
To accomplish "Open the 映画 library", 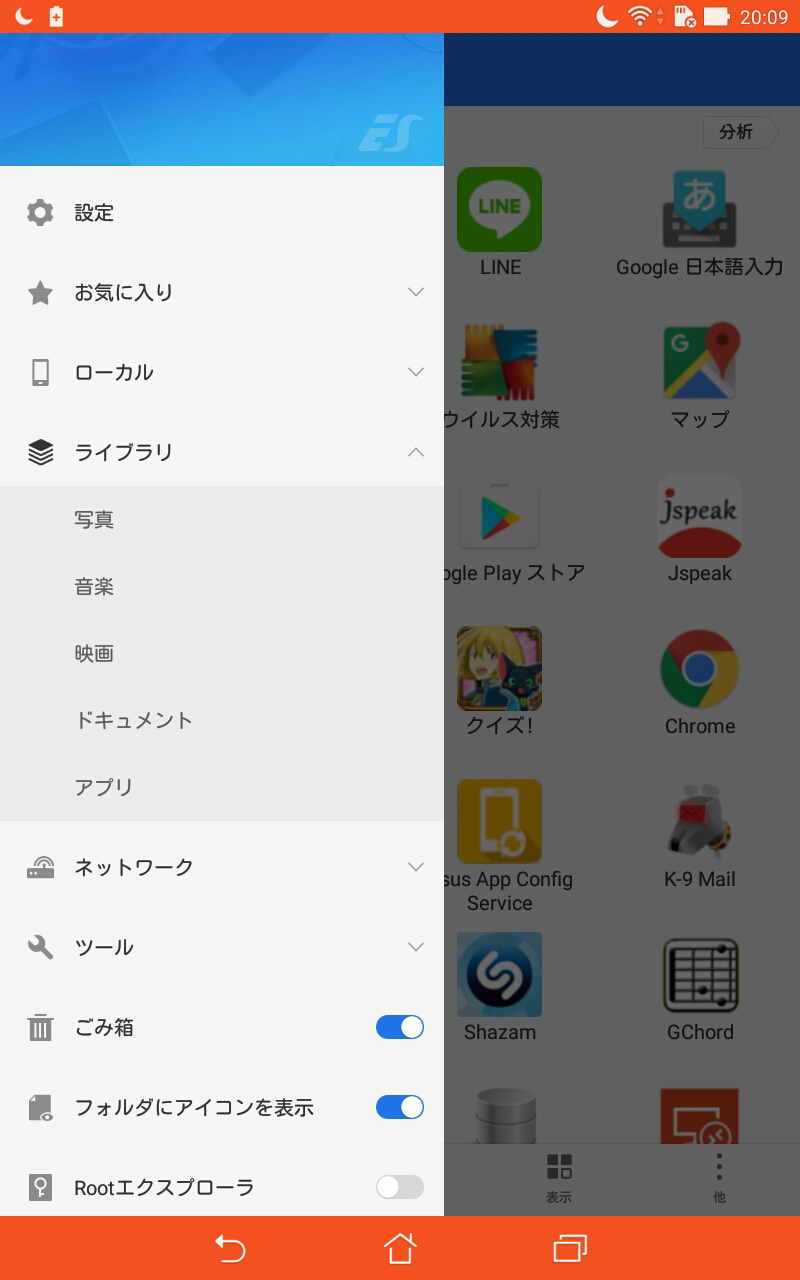I will tap(222, 654).
